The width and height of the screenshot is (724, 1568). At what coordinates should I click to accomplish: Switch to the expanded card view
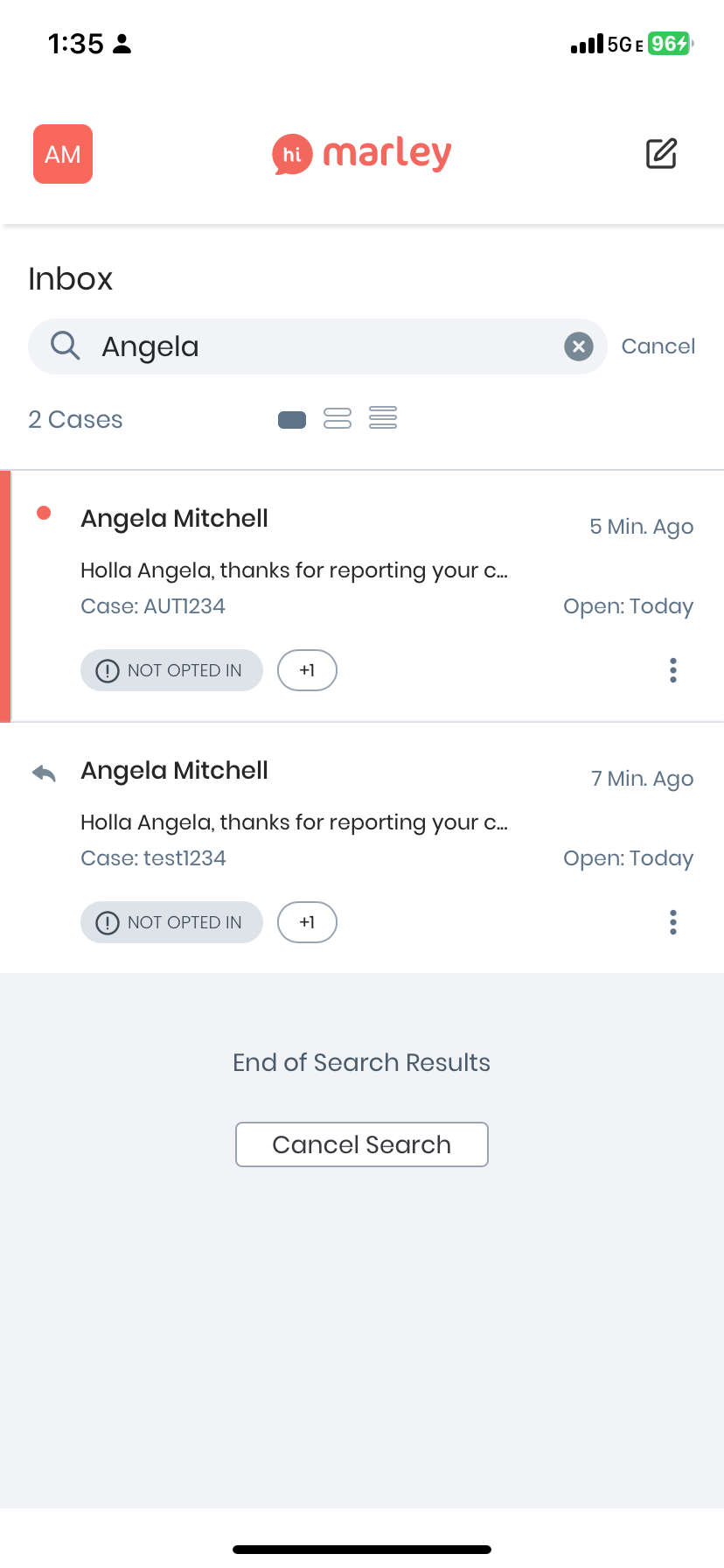[x=292, y=420]
